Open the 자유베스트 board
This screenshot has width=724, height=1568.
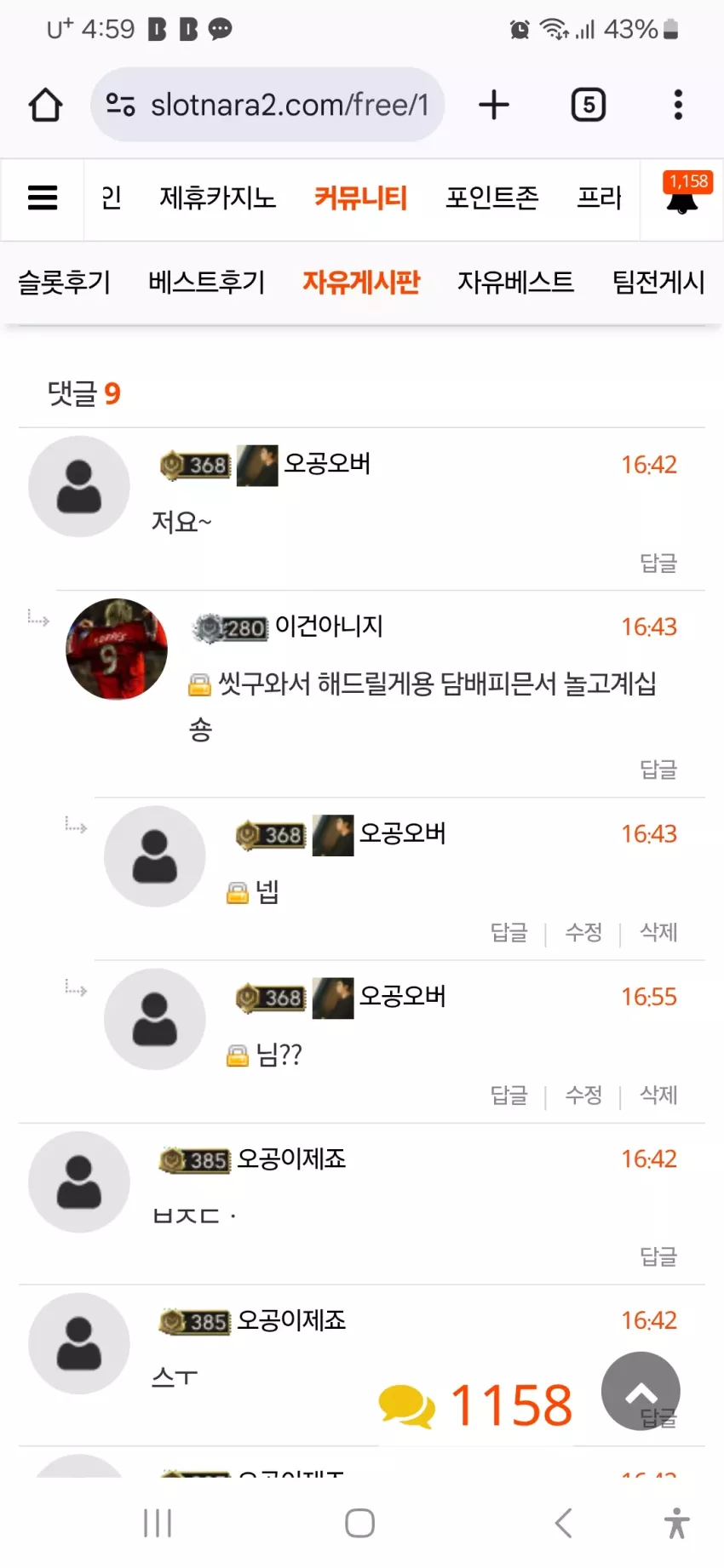pyautogui.click(x=516, y=282)
